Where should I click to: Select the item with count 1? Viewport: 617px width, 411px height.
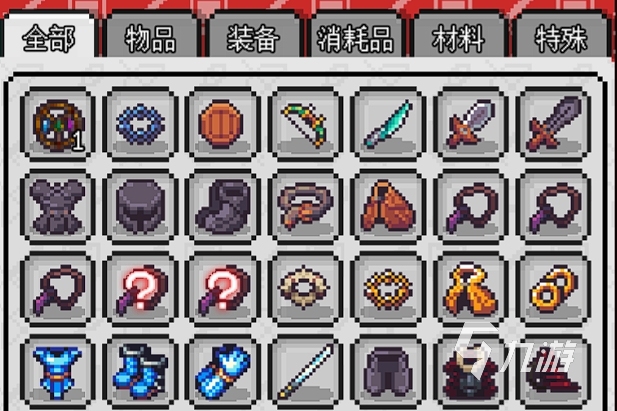click(x=56, y=123)
